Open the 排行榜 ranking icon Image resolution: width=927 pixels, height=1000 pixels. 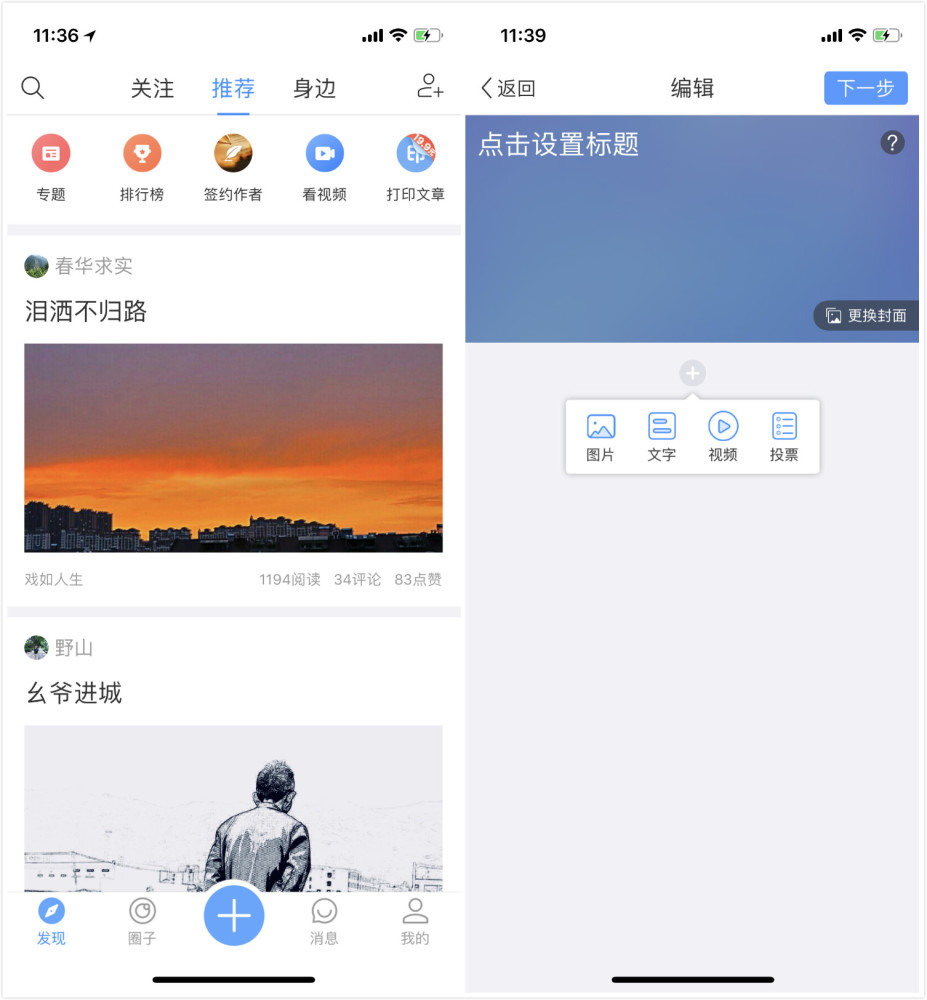tap(142, 155)
